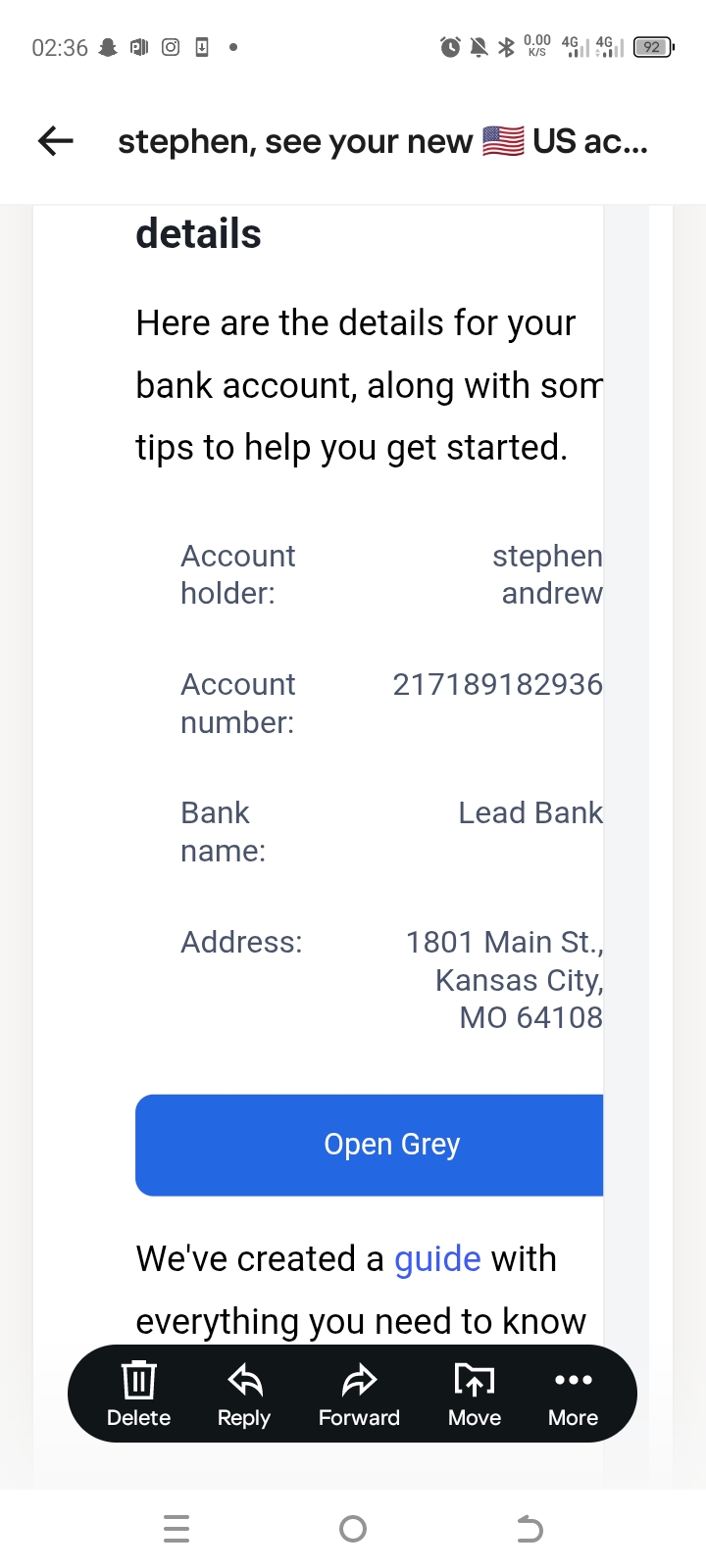Screen dimensions: 706x1568
Task: Open the guide link
Action: tap(437, 1259)
